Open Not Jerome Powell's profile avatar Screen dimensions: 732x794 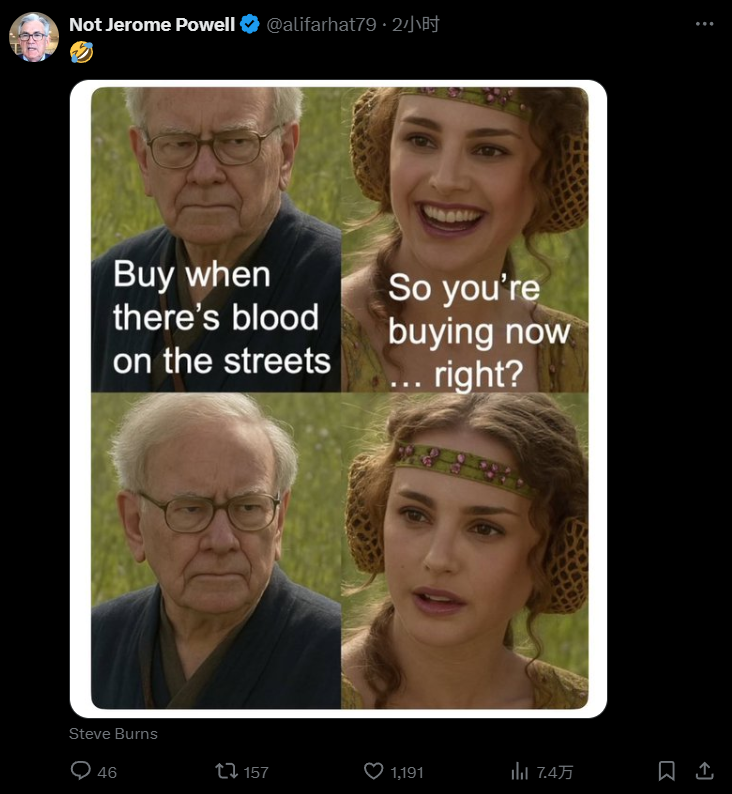tap(34, 37)
